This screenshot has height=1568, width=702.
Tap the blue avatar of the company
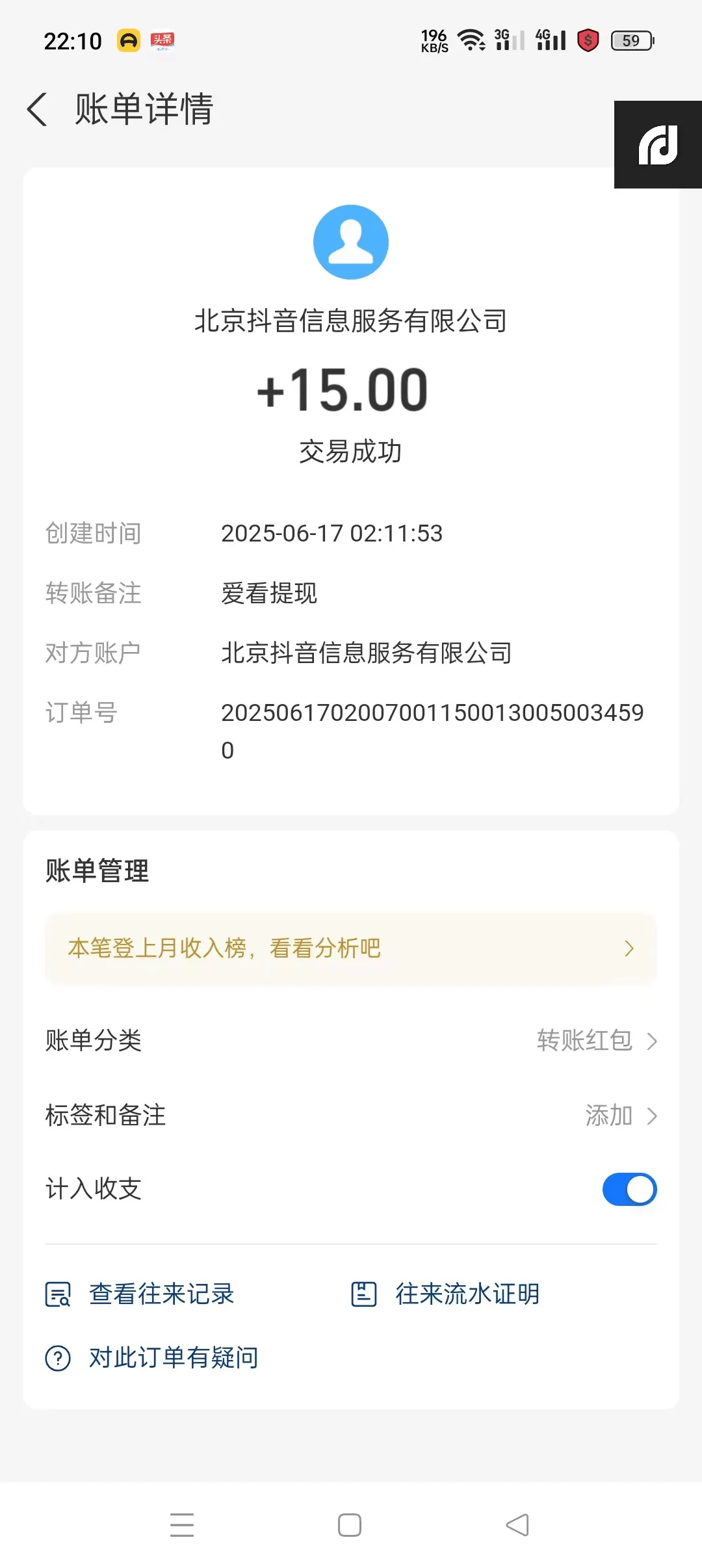point(350,242)
